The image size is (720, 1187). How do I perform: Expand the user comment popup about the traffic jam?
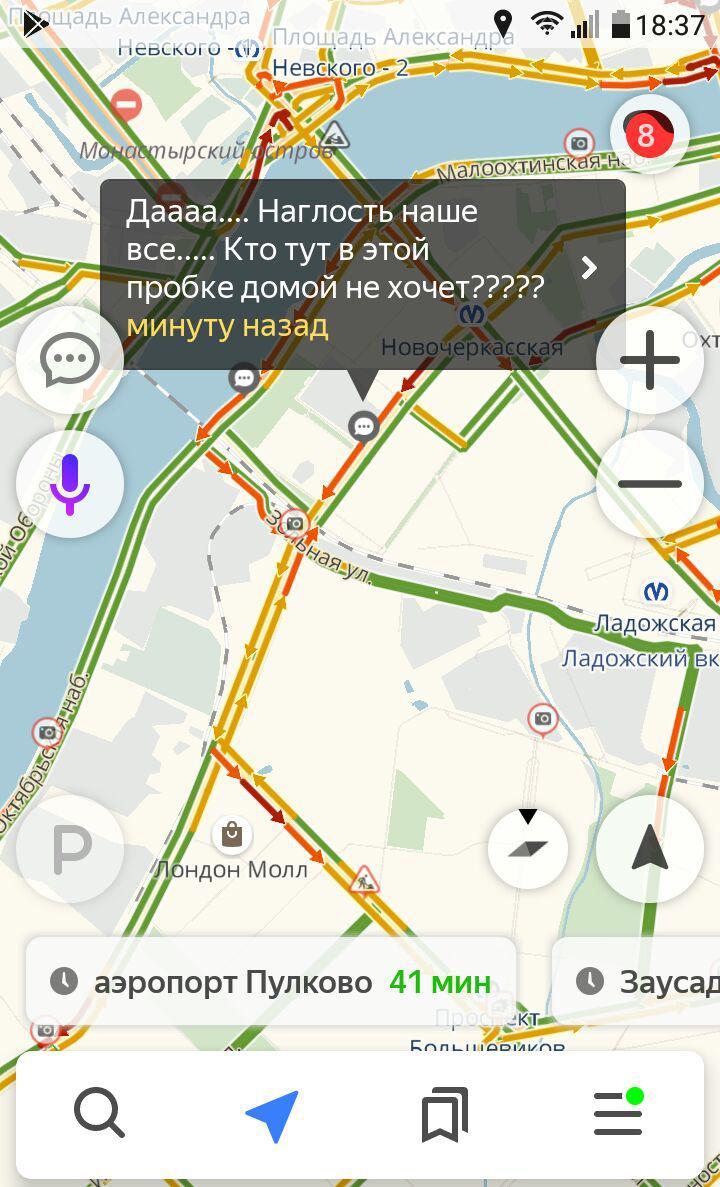pyautogui.click(x=589, y=267)
